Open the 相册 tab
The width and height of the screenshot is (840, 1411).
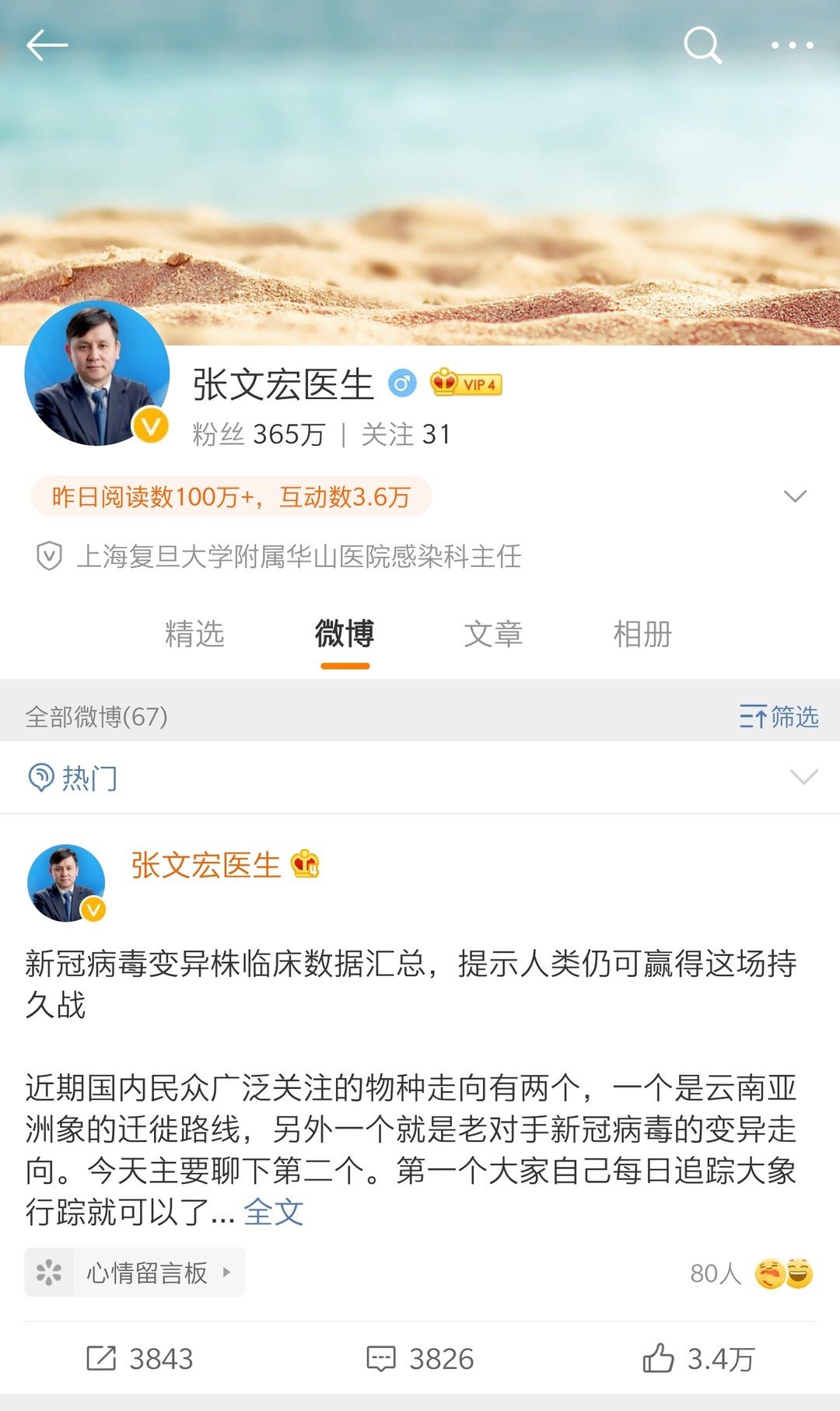[642, 634]
